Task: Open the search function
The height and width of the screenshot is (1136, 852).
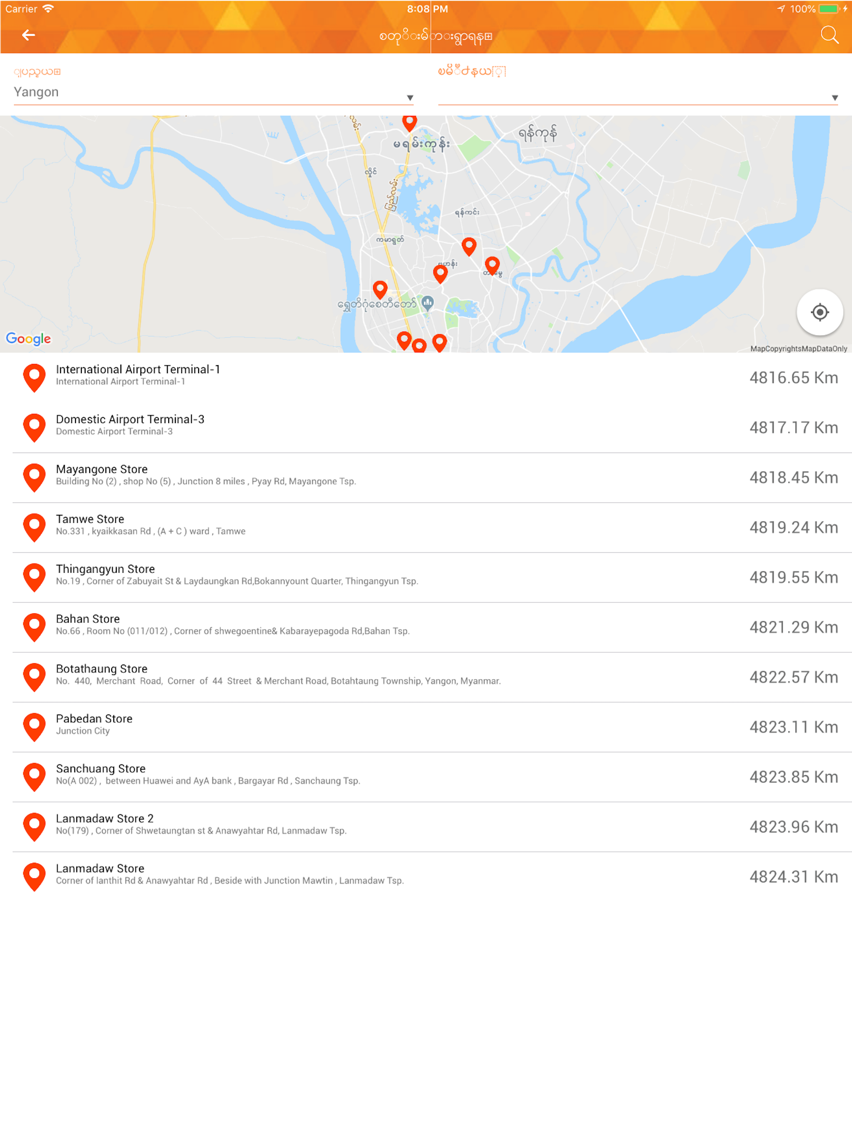Action: coord(829,35)
